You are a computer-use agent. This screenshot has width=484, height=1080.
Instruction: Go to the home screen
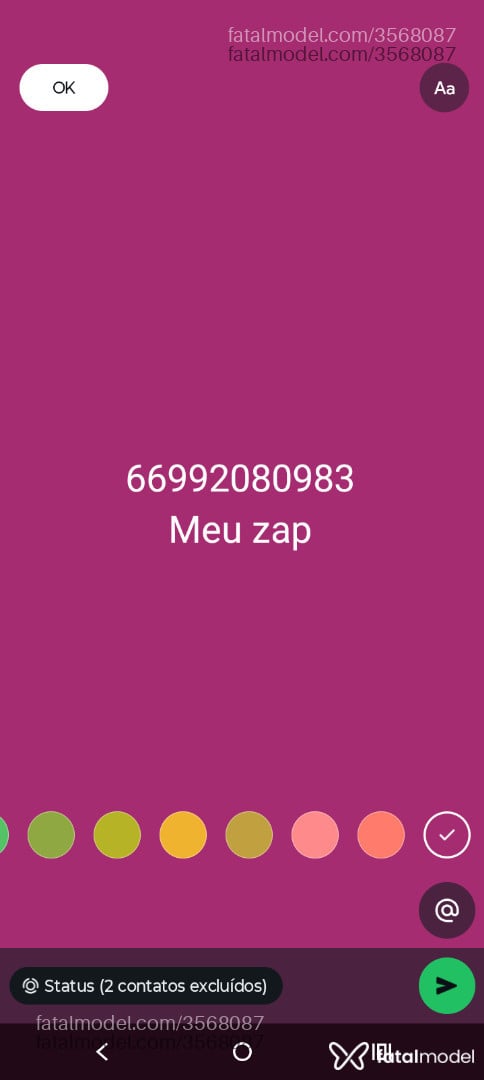[242, 1052]
